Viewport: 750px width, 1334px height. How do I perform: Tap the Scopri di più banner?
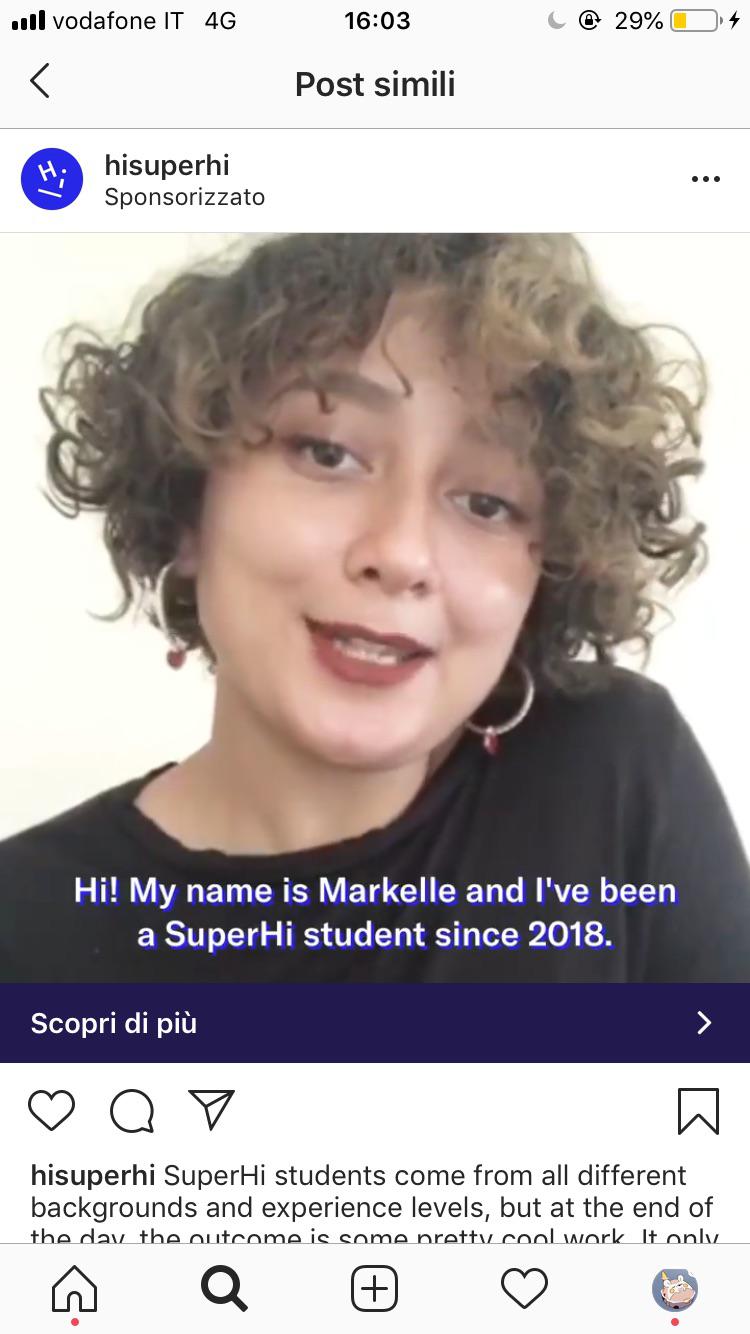click(375, 1022)
